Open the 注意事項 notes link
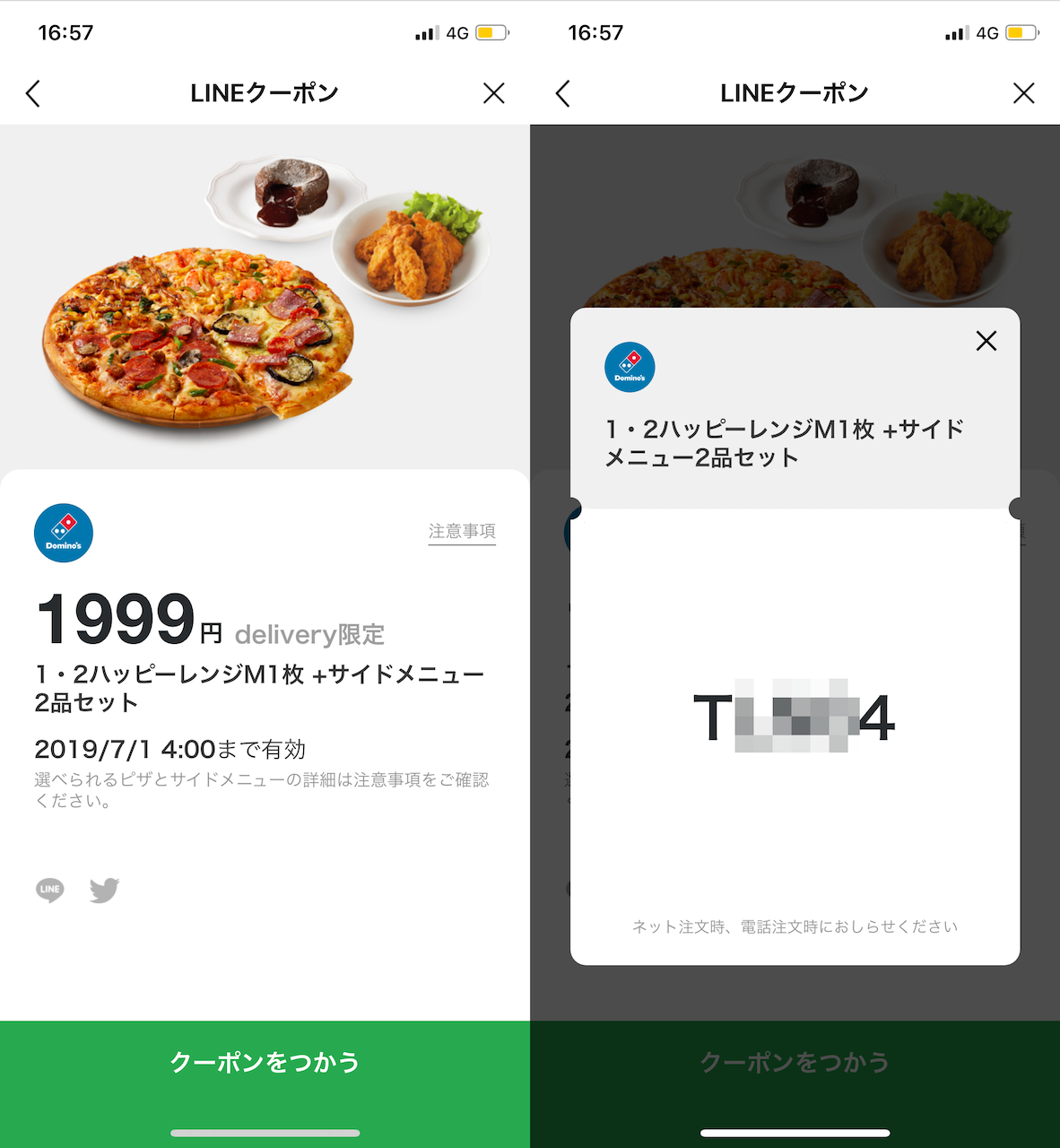 462,531
